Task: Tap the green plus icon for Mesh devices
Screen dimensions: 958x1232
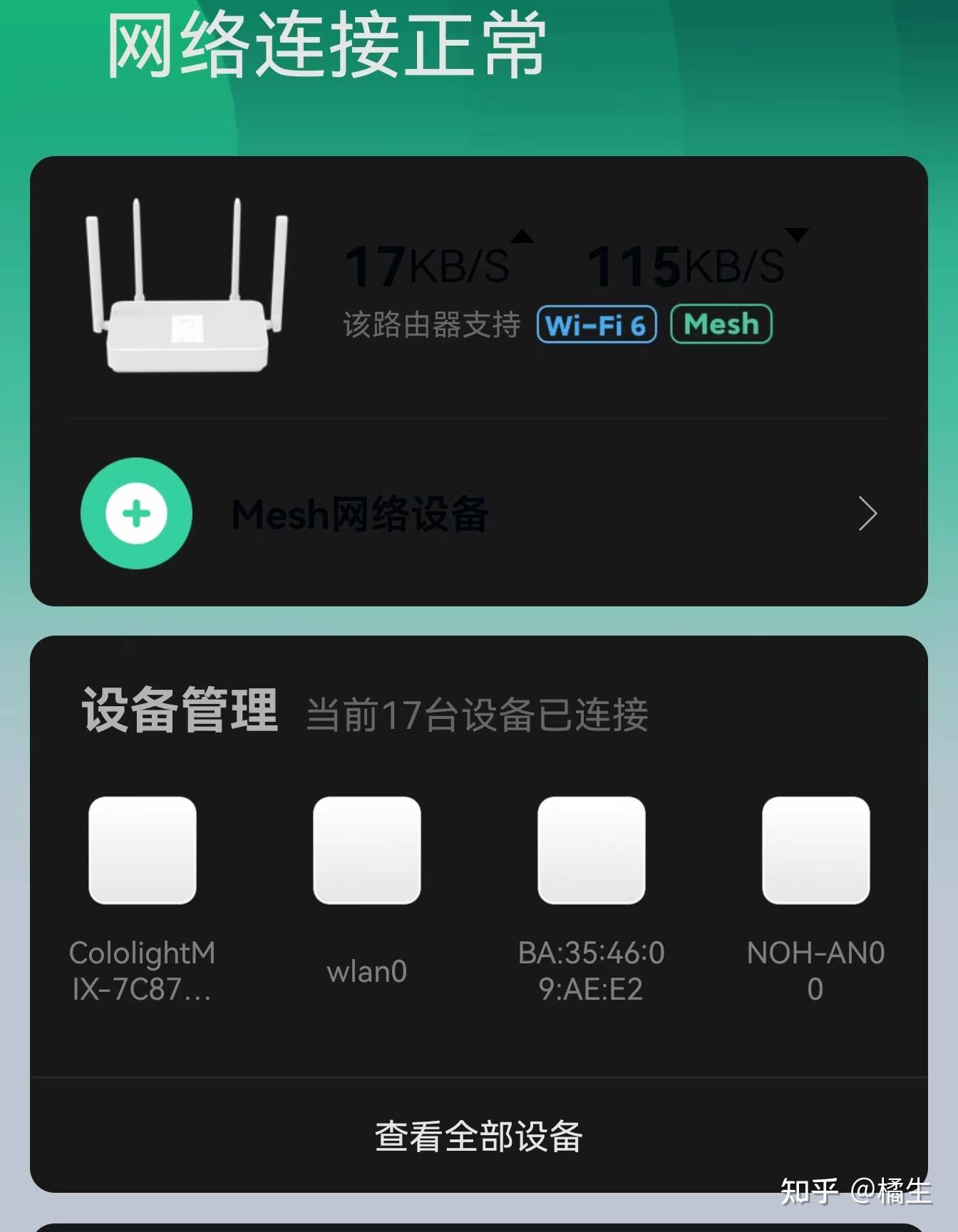Action: point(136,513)
